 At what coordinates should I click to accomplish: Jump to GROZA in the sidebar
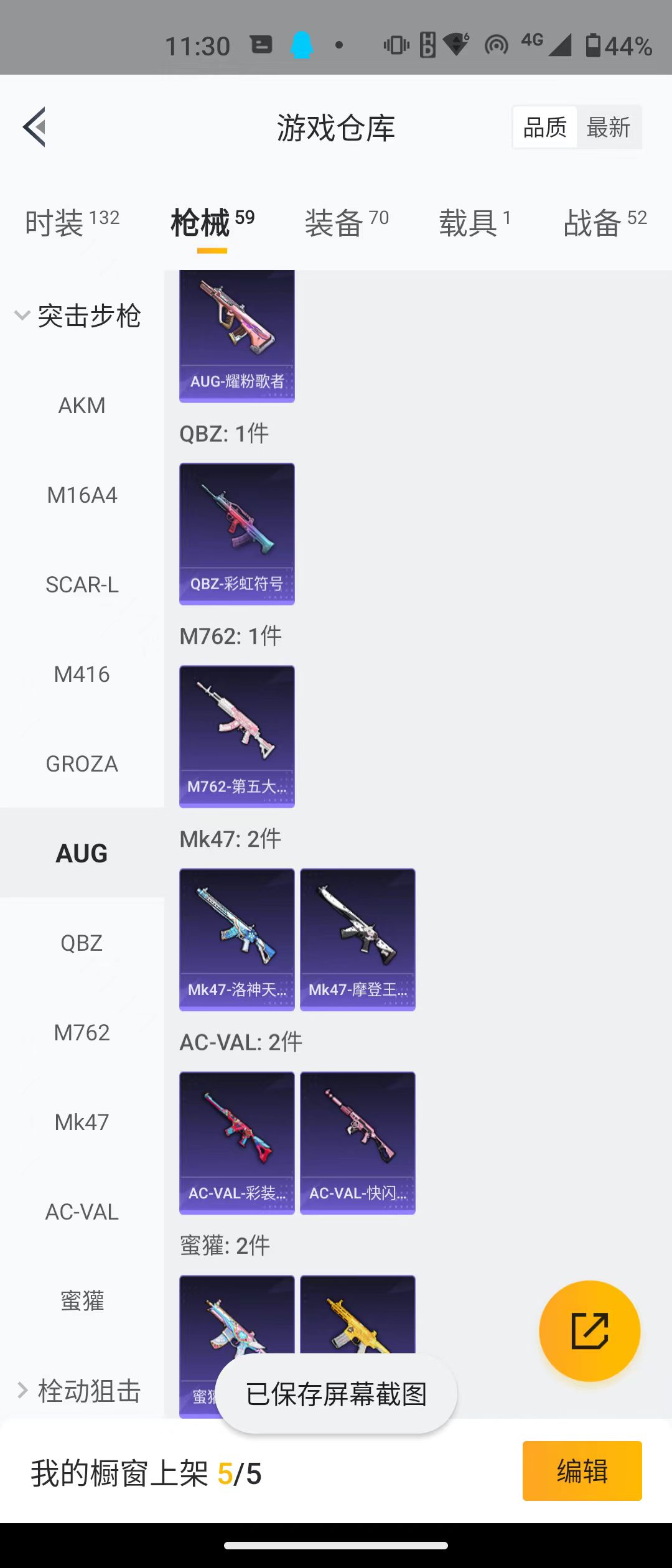[82, 764]
